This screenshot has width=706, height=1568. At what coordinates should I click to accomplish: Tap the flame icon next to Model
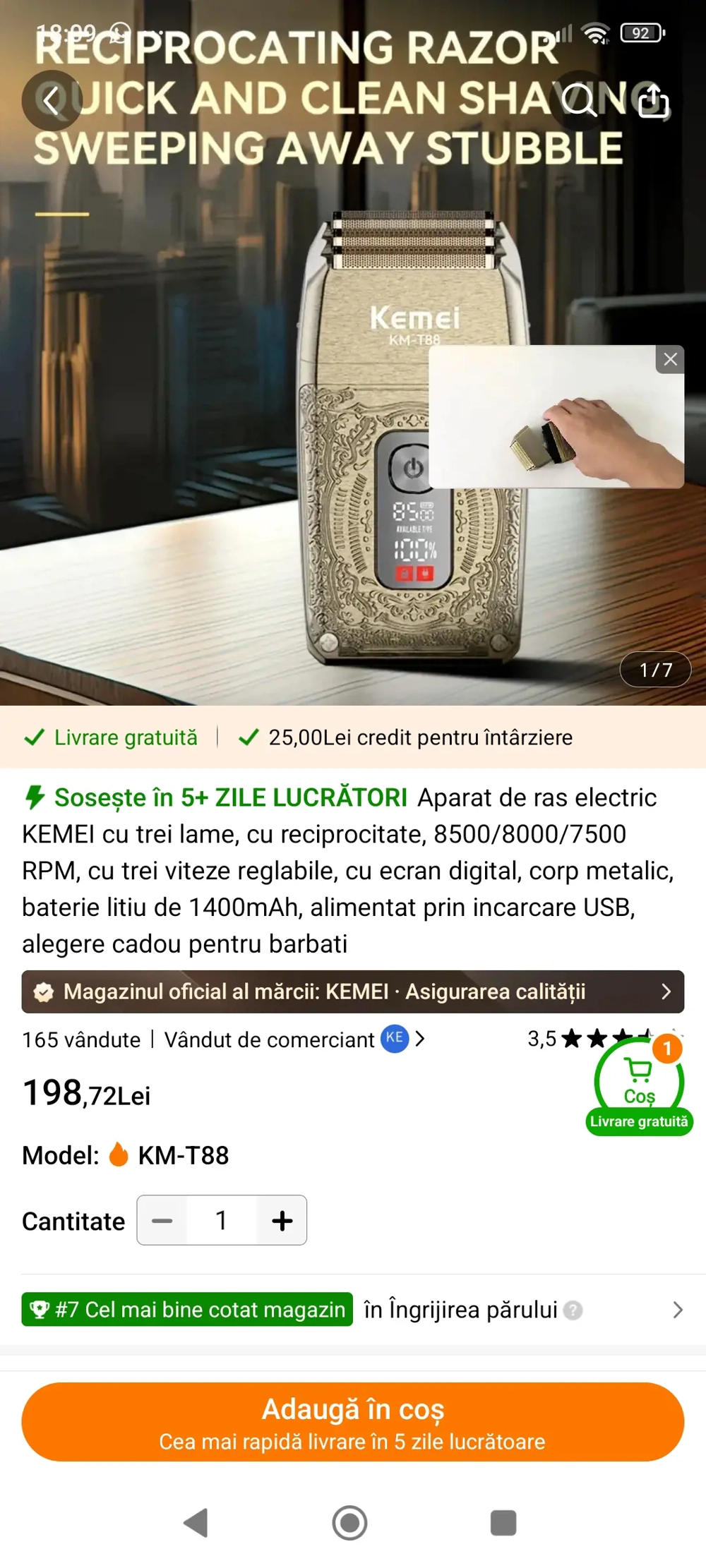[120, 1155]
